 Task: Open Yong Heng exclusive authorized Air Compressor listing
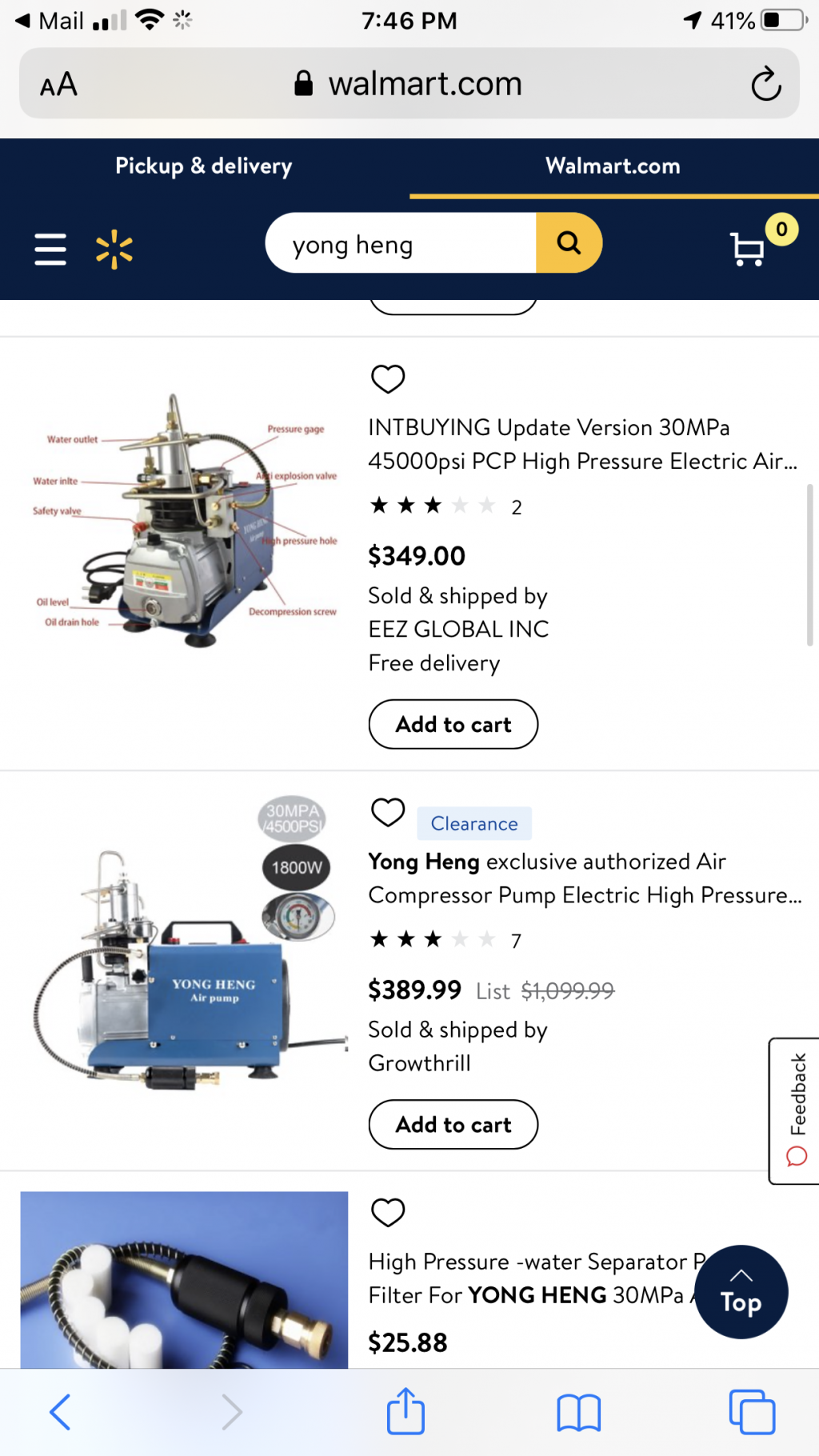tap(584, 878)
